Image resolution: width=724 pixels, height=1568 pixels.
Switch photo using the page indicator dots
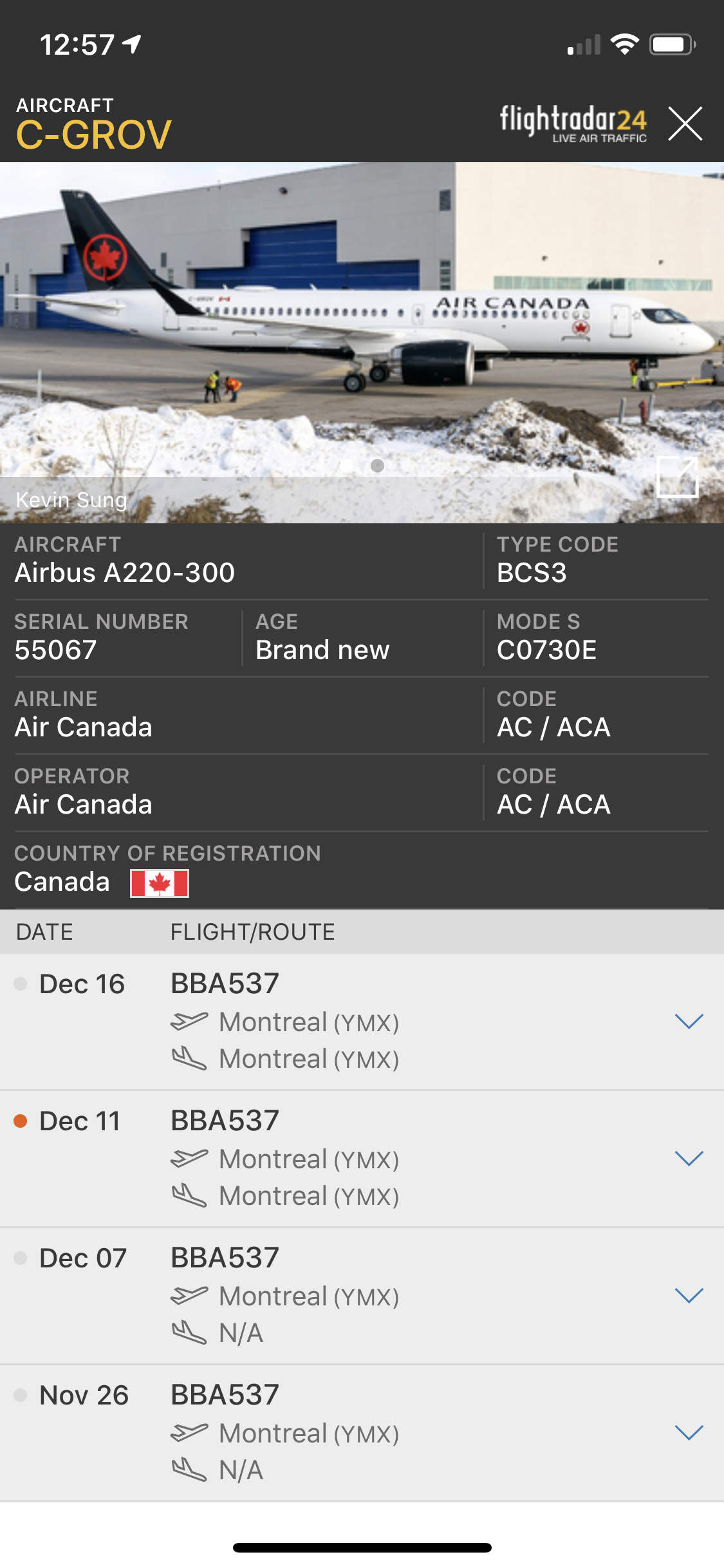(x=377, y=465)
